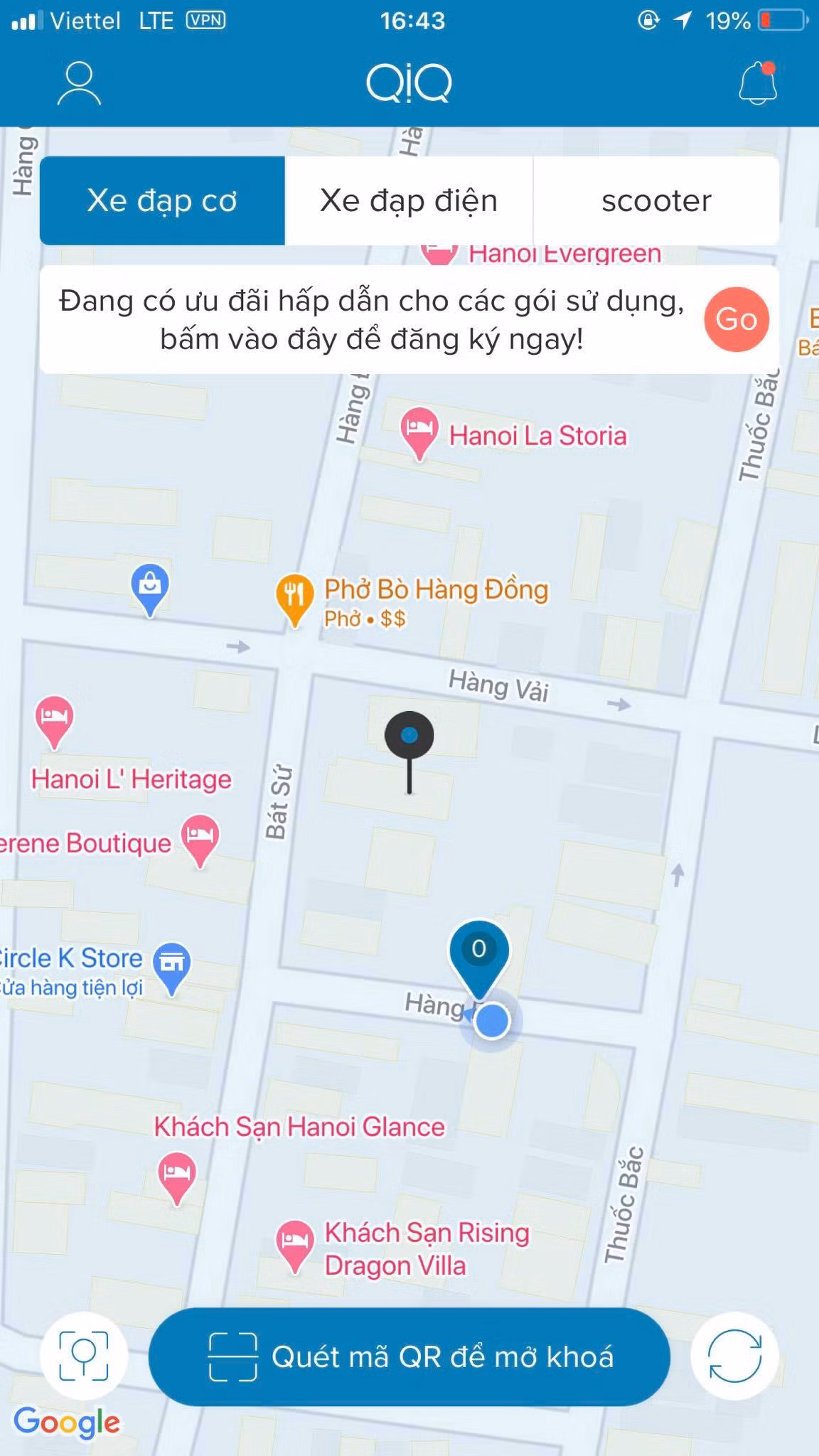Tap the locate-me scan icon bottom left
Screen dimensions: 819x1456
(x=83, y=1356)
